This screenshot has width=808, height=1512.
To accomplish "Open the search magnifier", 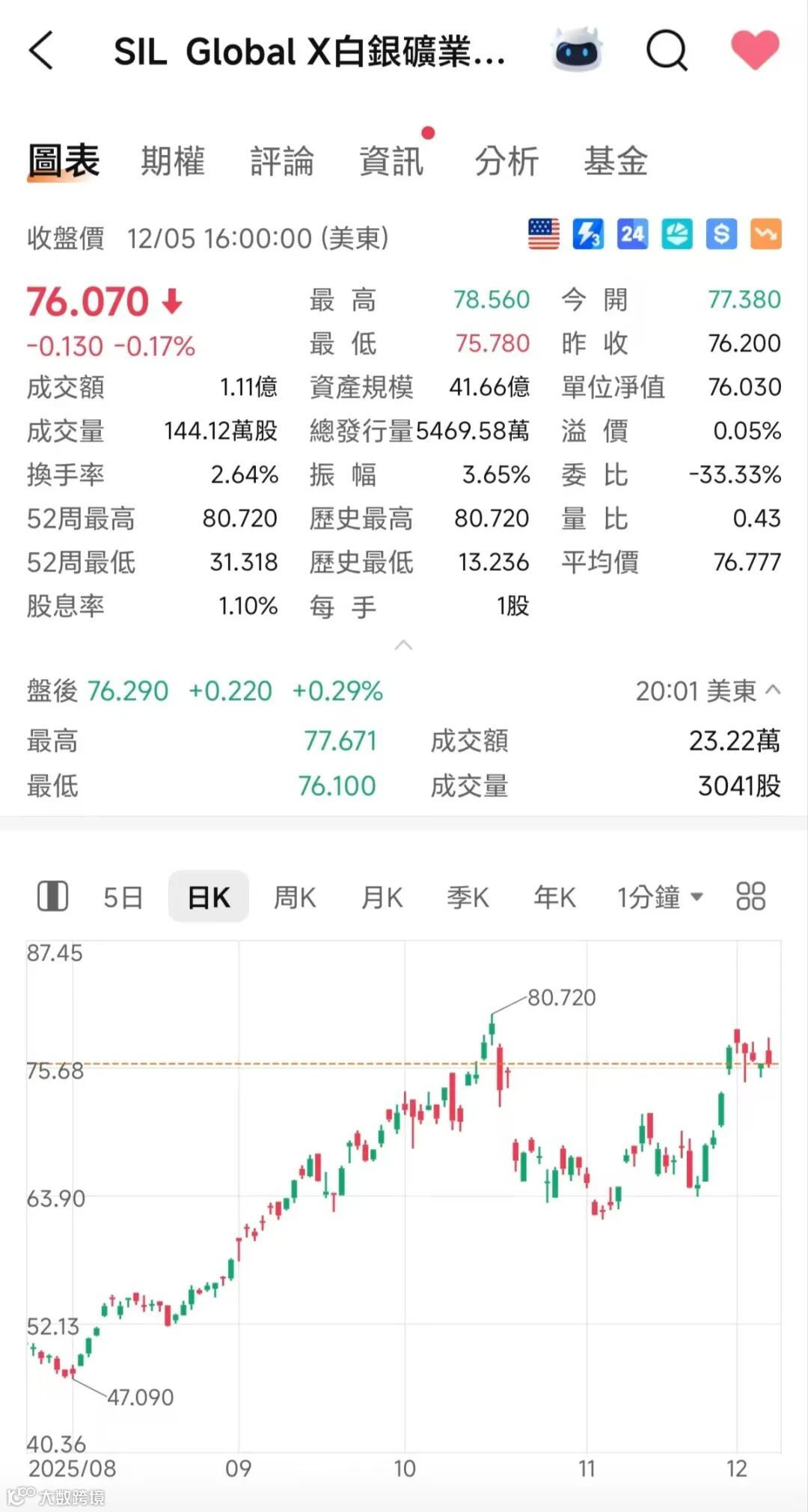I will [666, 51].
